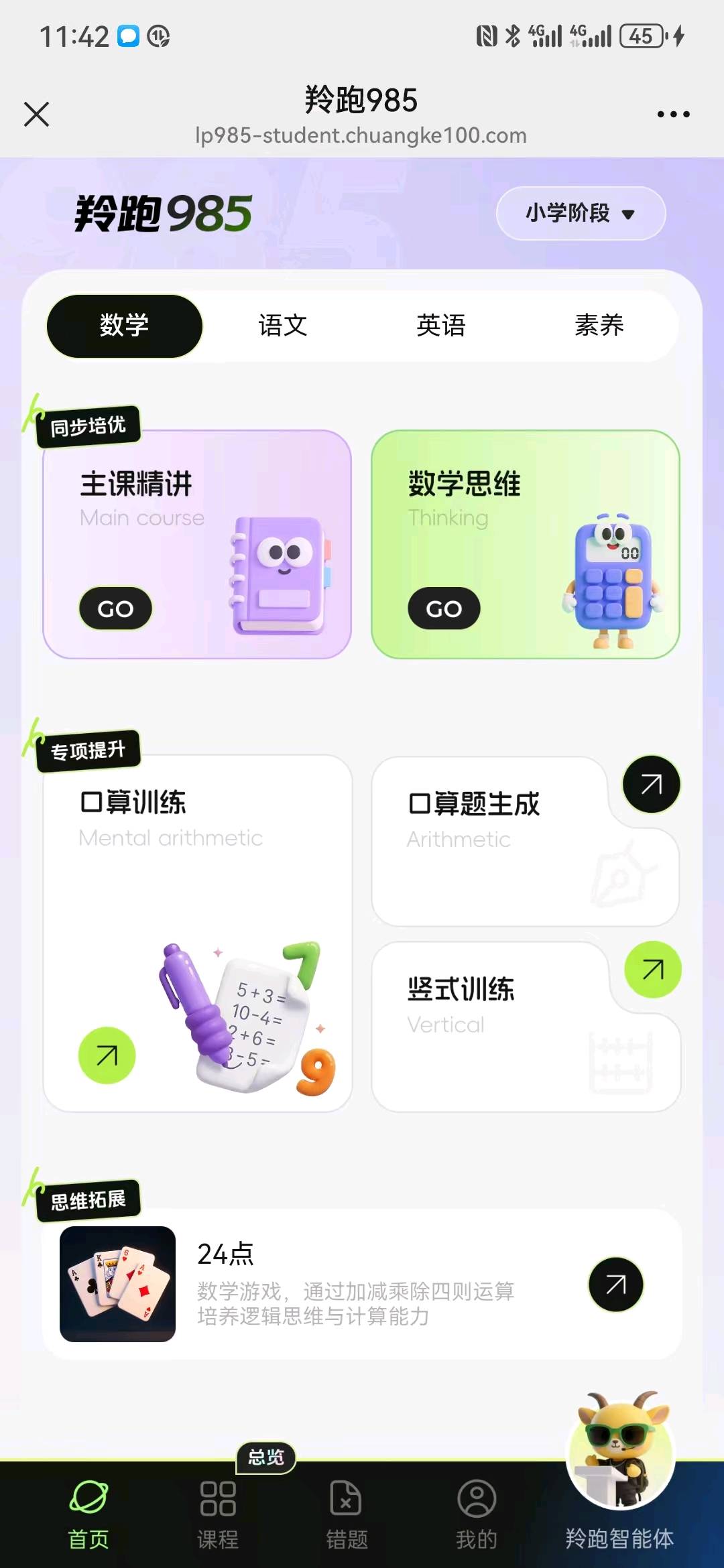Open 口算题生成 via its arrow icon

pyautogui.click(x=650, y=785)
